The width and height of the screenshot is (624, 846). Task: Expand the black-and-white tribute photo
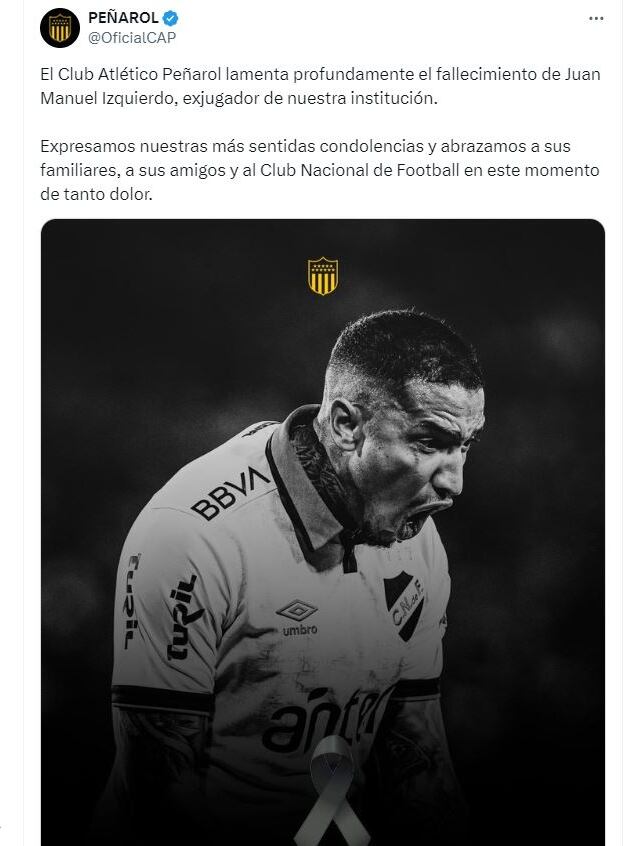point(323,532)
